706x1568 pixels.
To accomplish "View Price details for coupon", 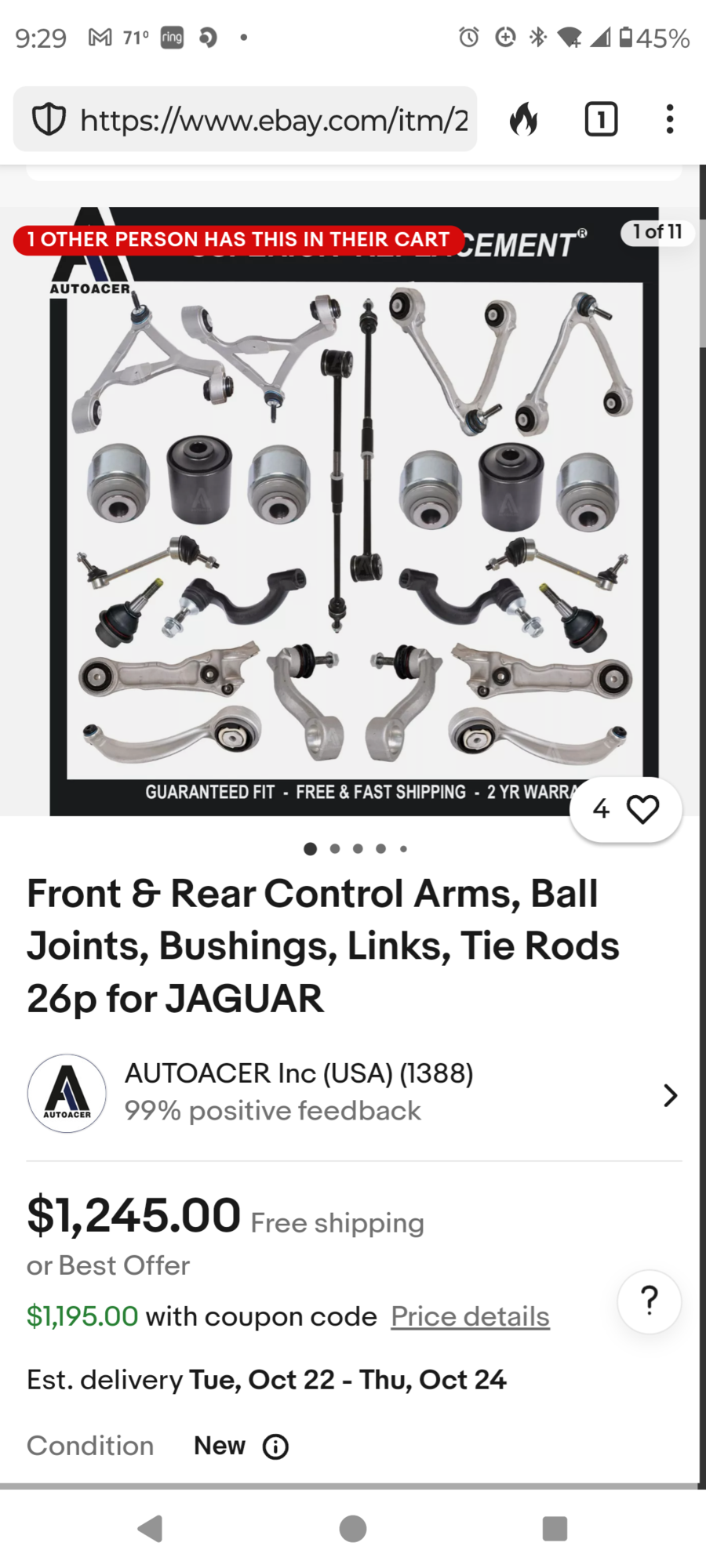I will 470,1316.
